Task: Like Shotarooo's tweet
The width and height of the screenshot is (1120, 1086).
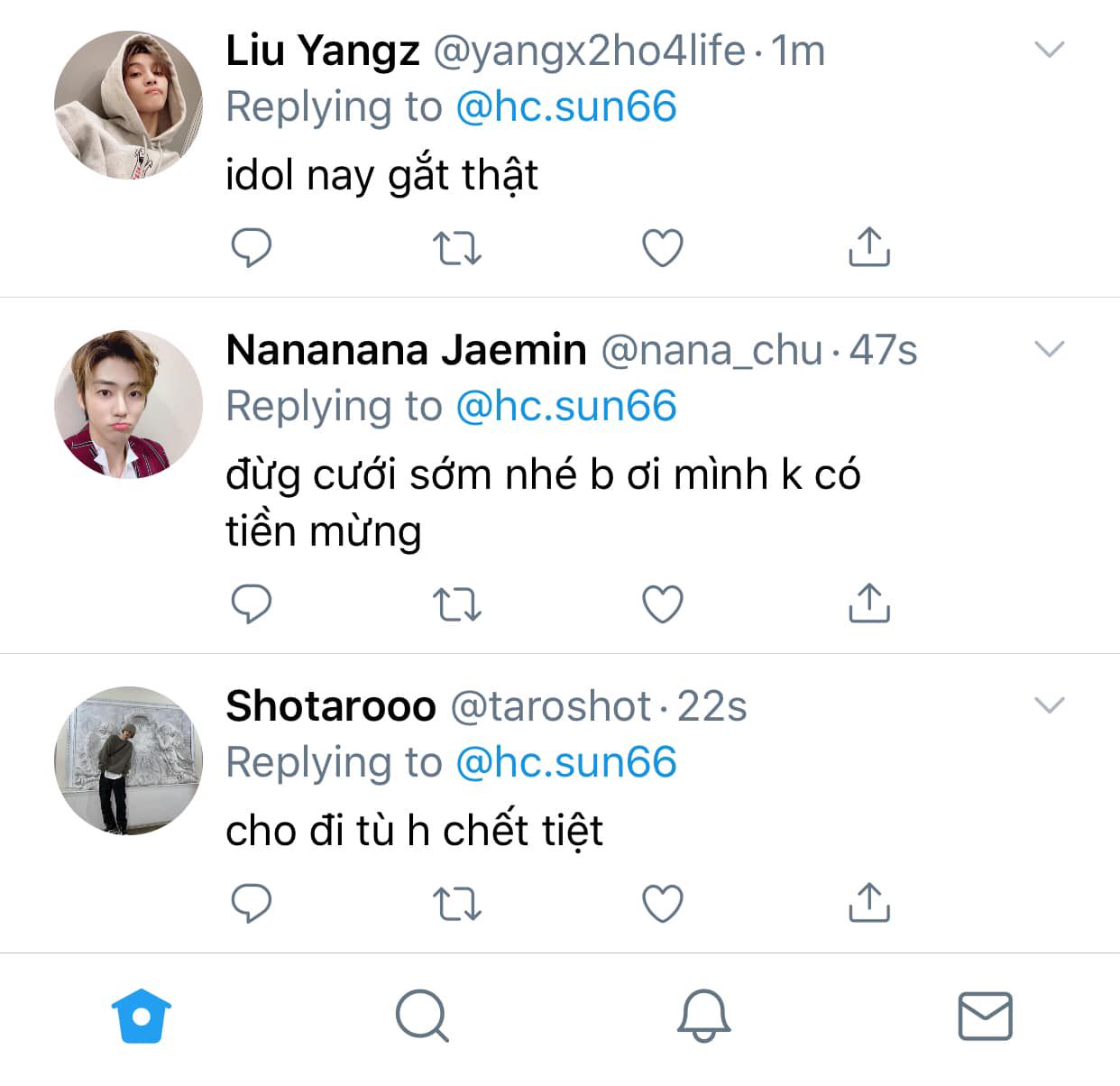Action: tap(663, 903)
